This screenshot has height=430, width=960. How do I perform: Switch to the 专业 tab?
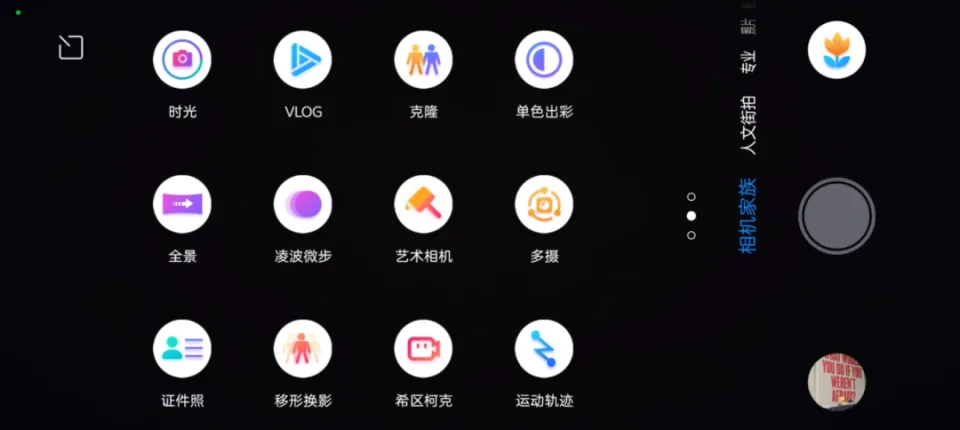[x=748, y=63]
